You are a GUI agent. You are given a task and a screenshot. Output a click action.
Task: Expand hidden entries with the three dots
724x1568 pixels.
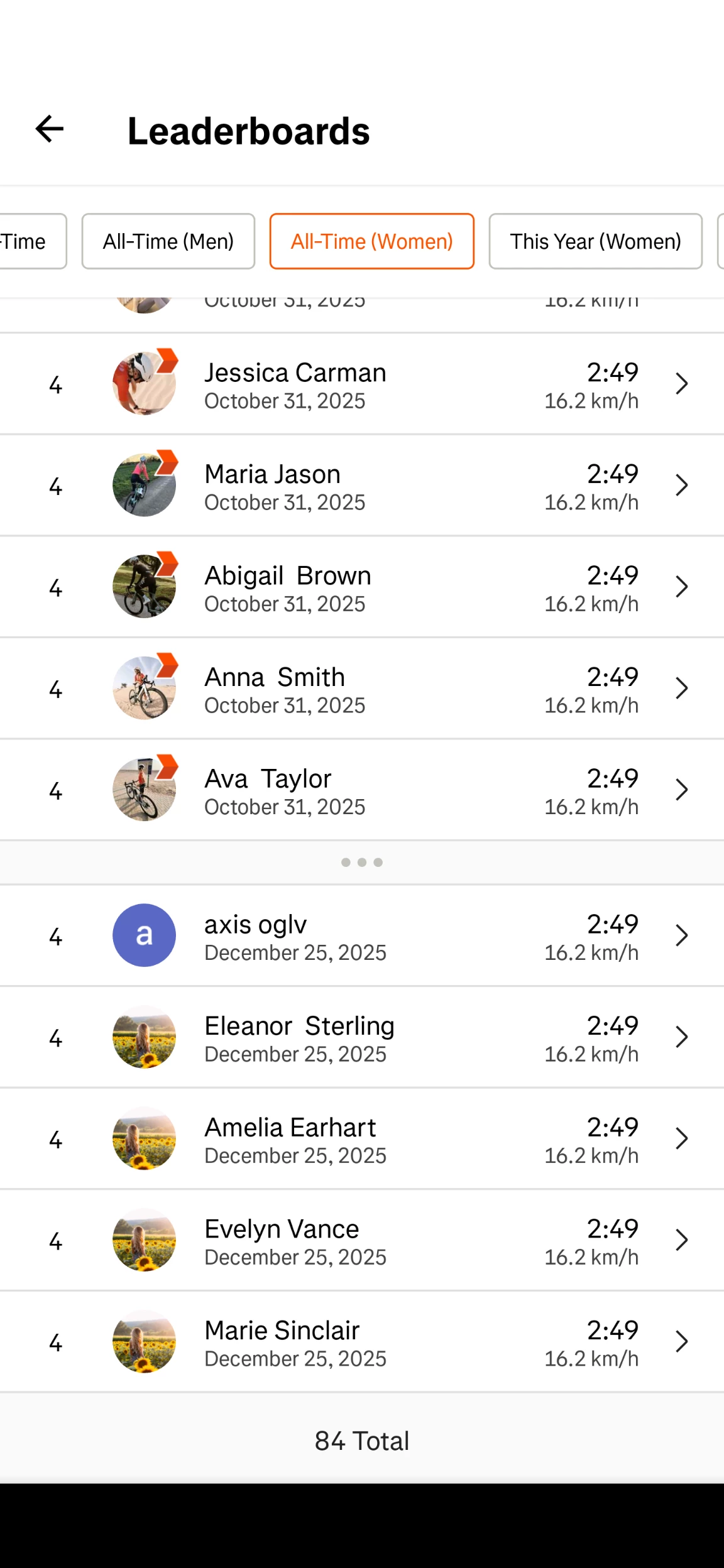pyautogui.click(x=362, y=863)
